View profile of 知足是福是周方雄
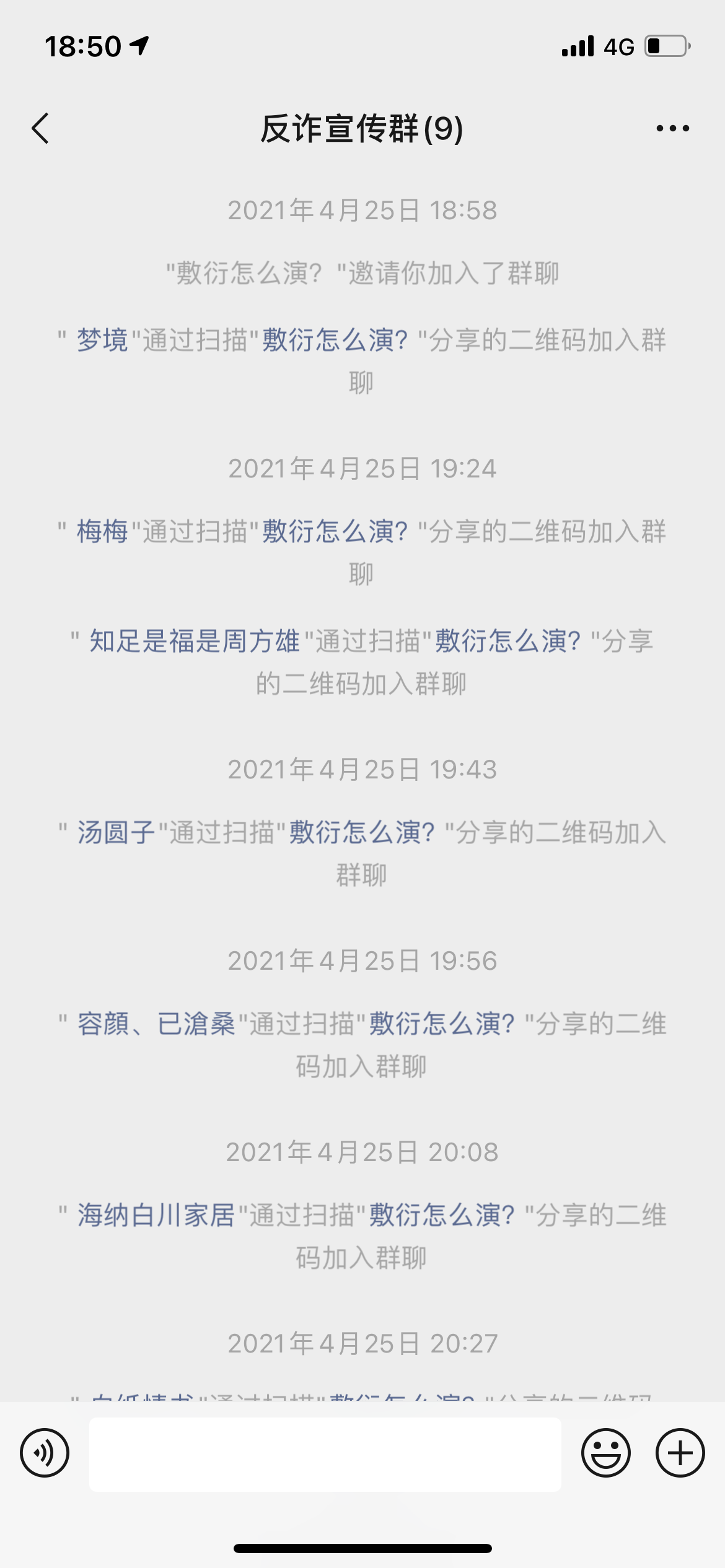The width and height of the screenshot is (725, 1568). (x=194, y=642)
